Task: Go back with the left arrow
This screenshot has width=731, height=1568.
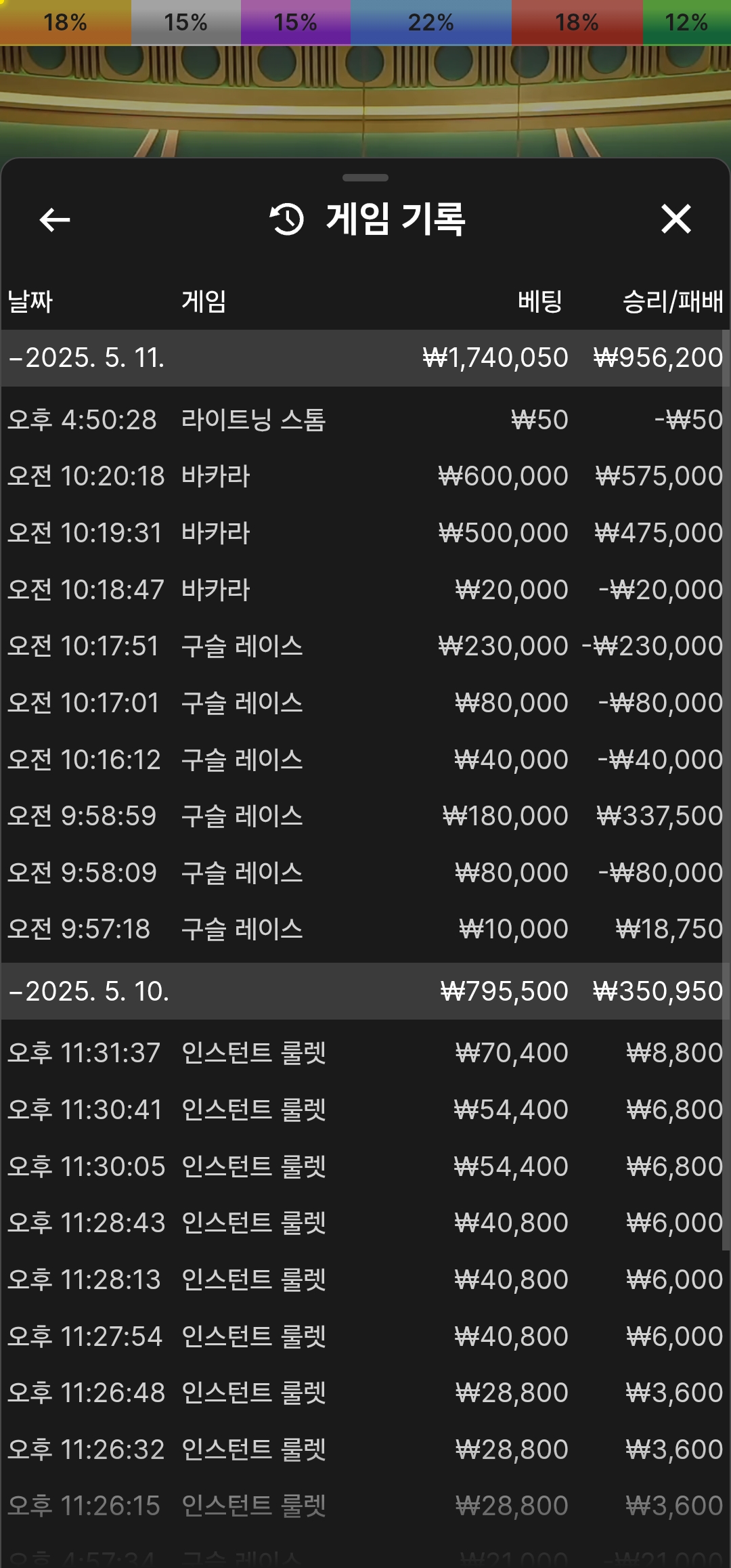Action: 55,219
